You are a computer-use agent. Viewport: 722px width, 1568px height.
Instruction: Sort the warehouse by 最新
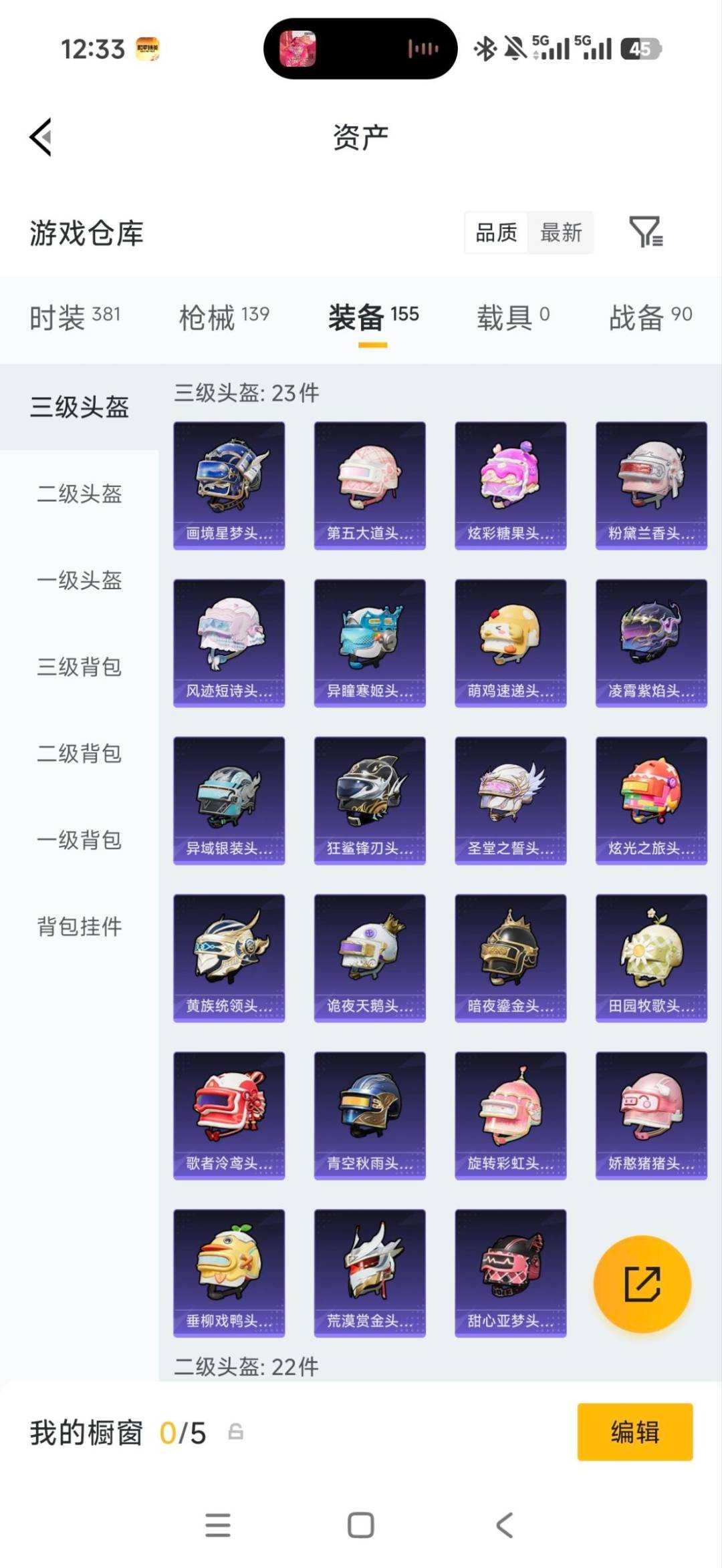click(x=560, y=232)
